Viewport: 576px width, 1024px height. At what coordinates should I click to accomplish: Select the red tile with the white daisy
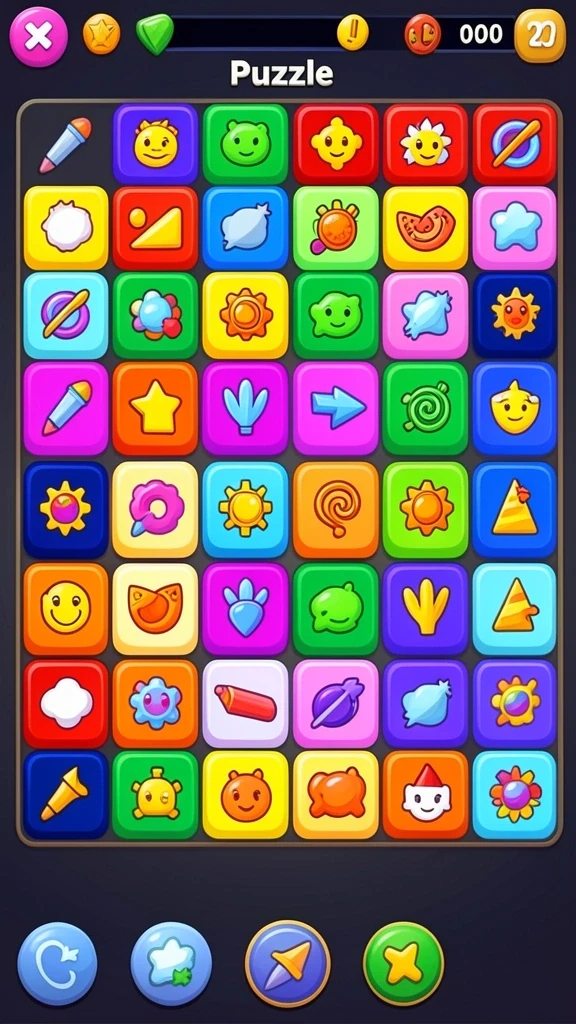[x=425, y=144]
